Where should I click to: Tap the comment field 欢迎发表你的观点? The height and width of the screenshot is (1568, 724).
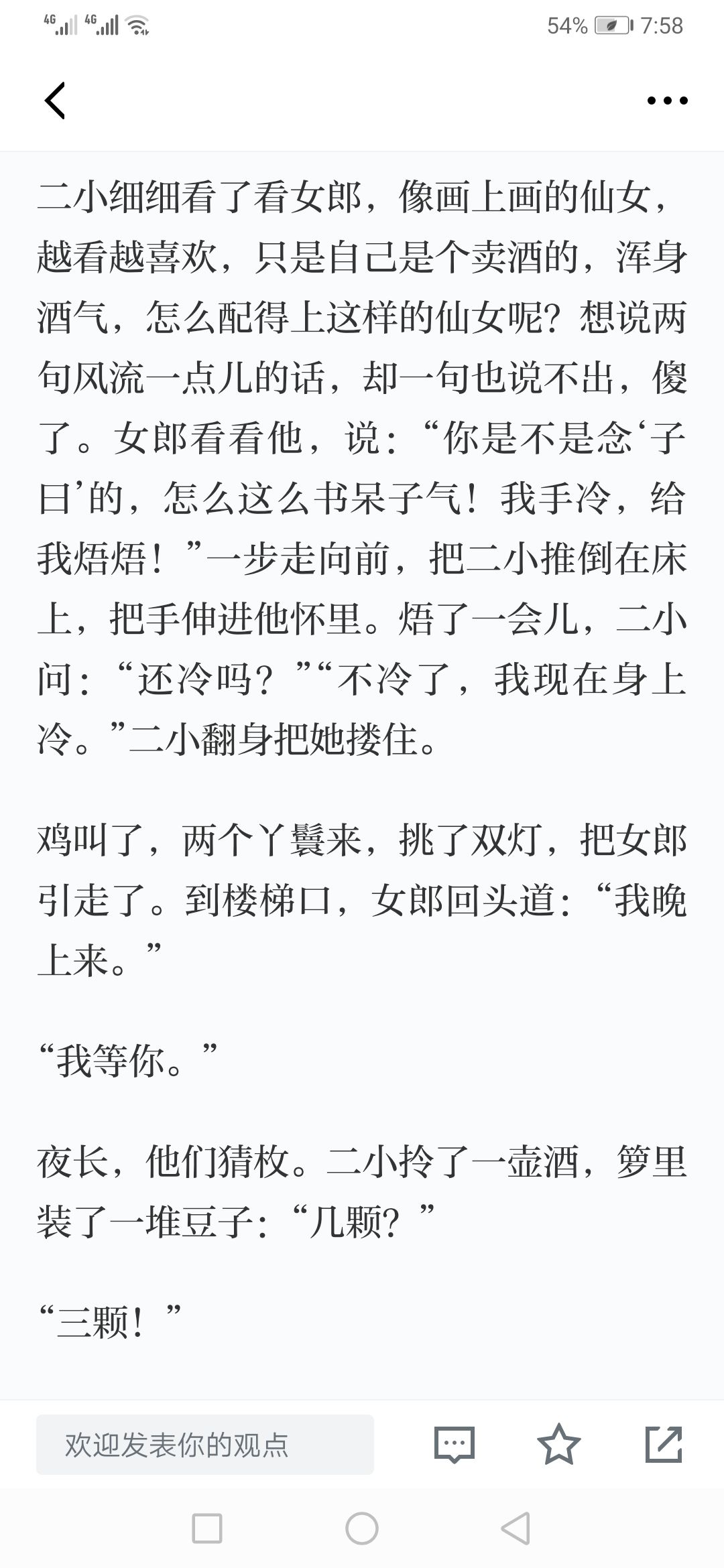[205, 1444]
